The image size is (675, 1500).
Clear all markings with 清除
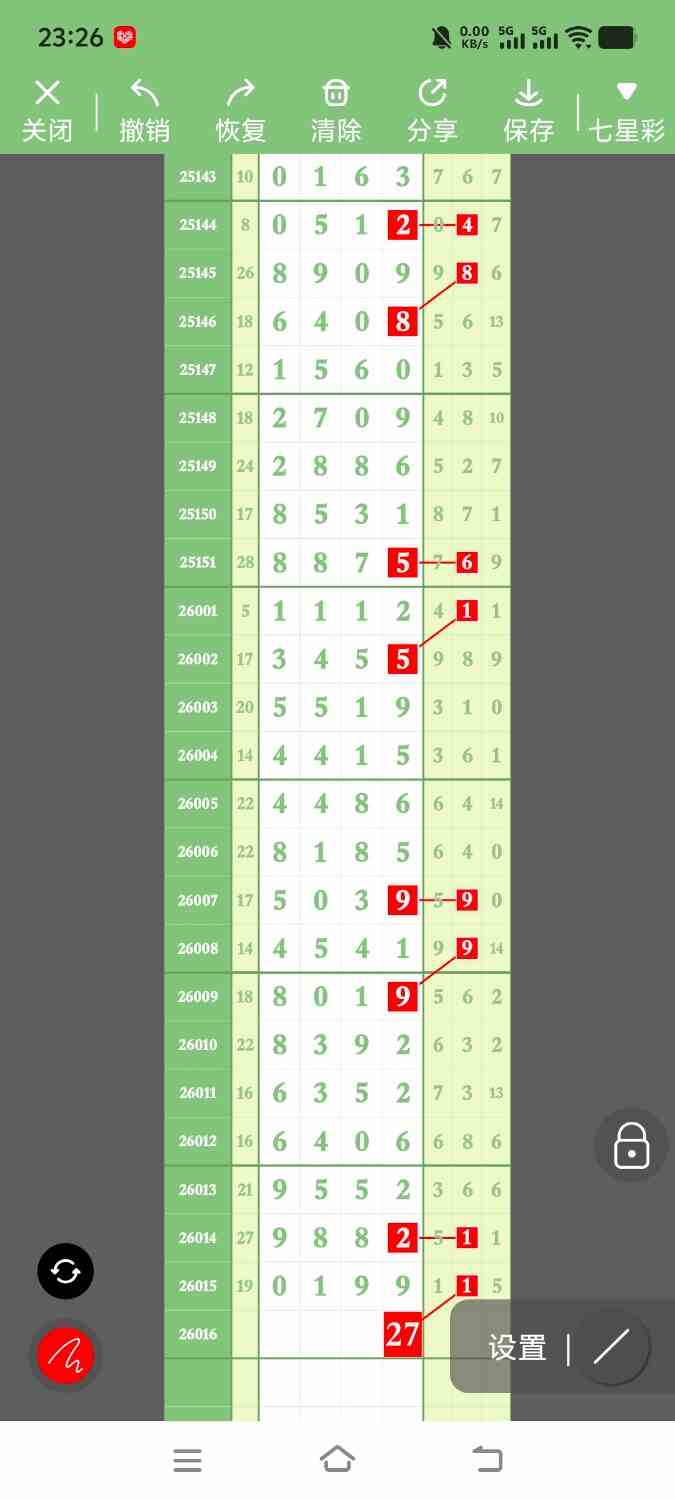coord(336,111)
